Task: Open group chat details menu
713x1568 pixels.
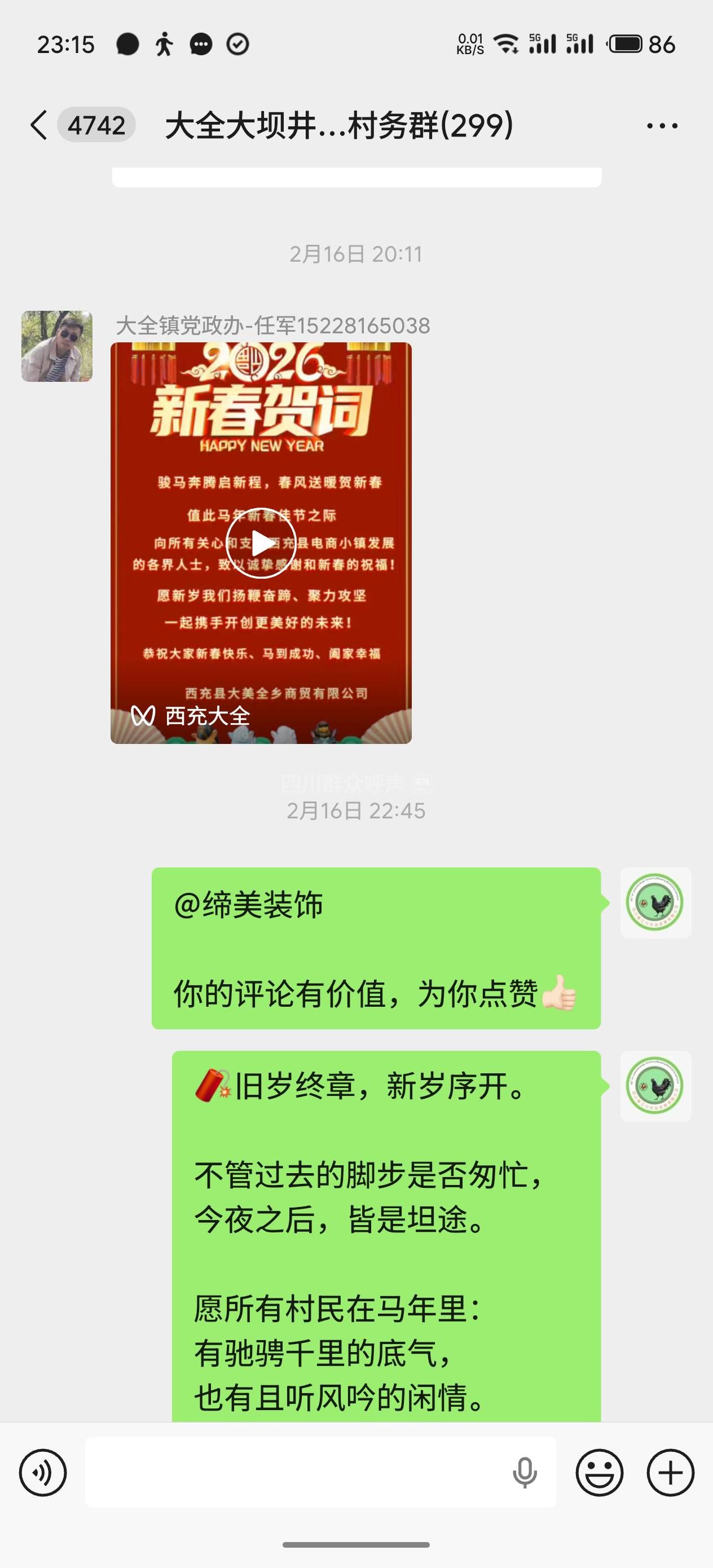Action: pos(662,125)
